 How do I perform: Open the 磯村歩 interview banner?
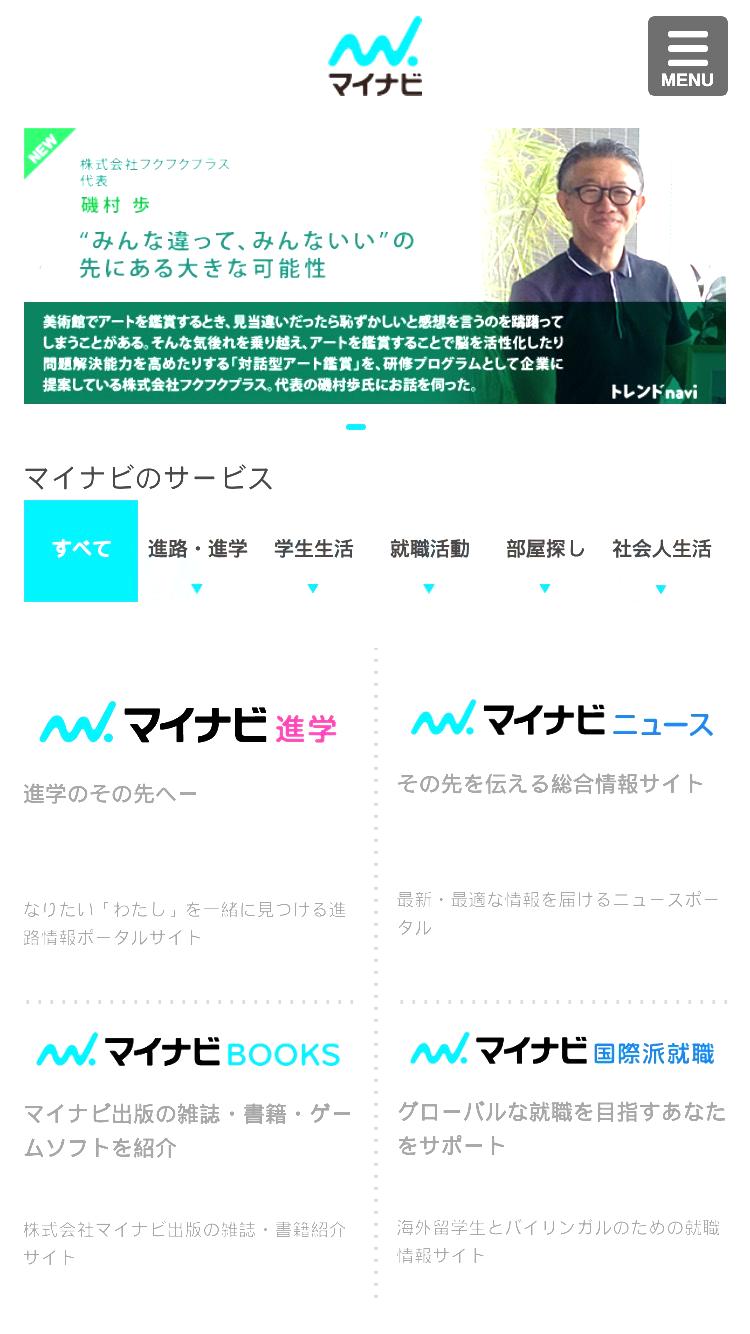(x=375, y=266)
